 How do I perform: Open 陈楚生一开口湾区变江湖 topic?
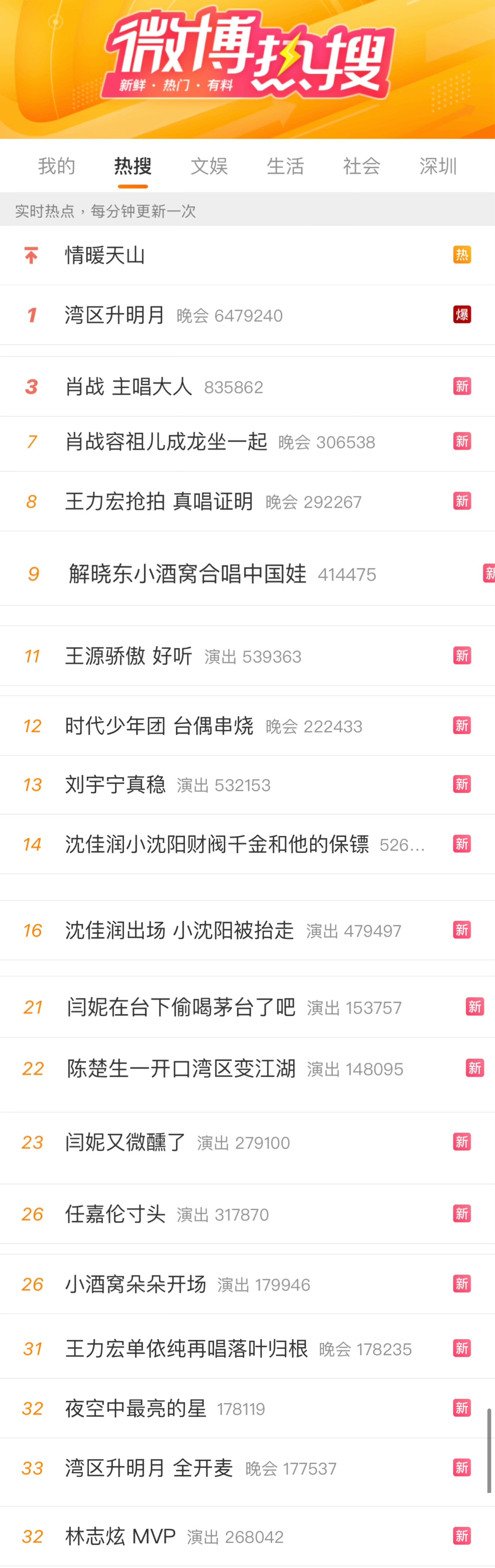(181, 1068)
